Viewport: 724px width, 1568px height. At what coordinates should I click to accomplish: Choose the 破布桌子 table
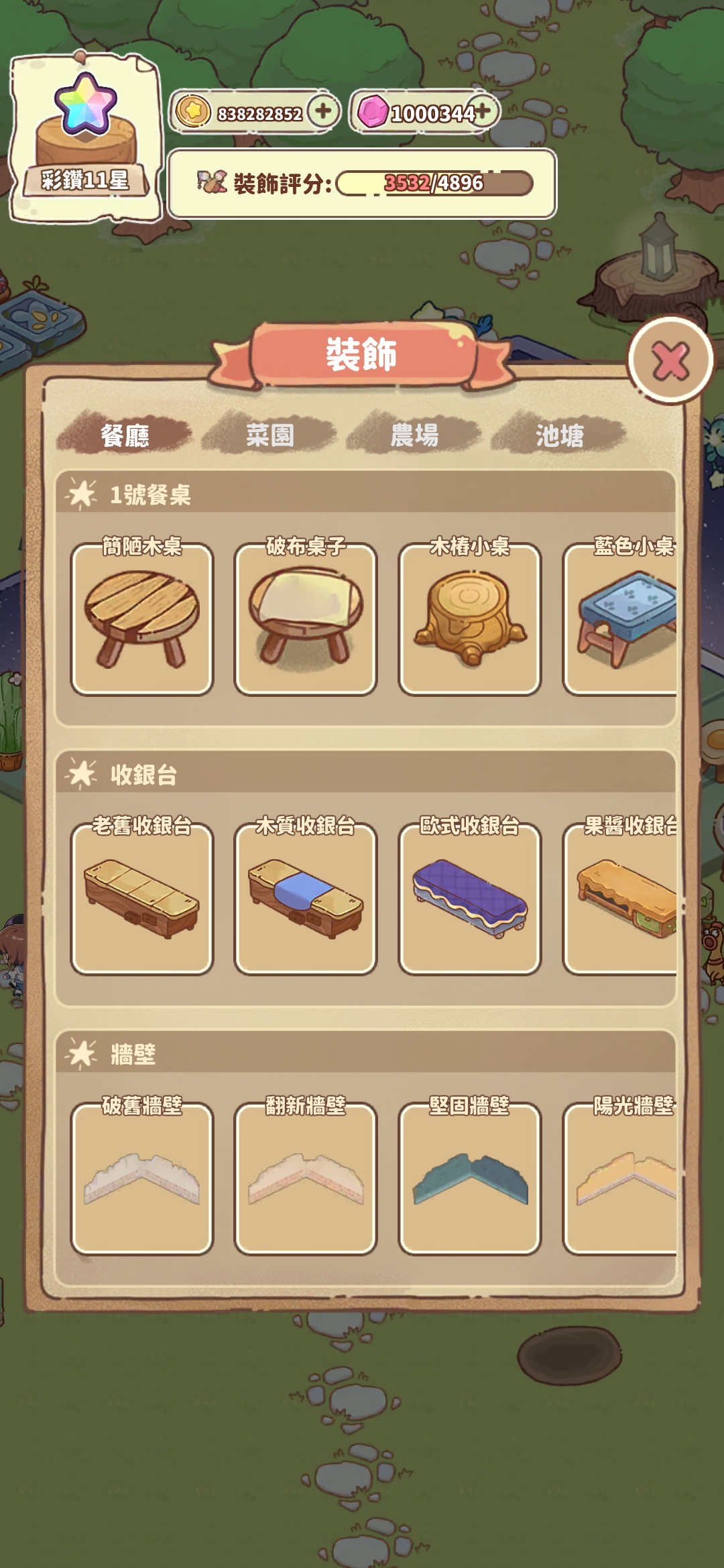click(x=306, y=619)
